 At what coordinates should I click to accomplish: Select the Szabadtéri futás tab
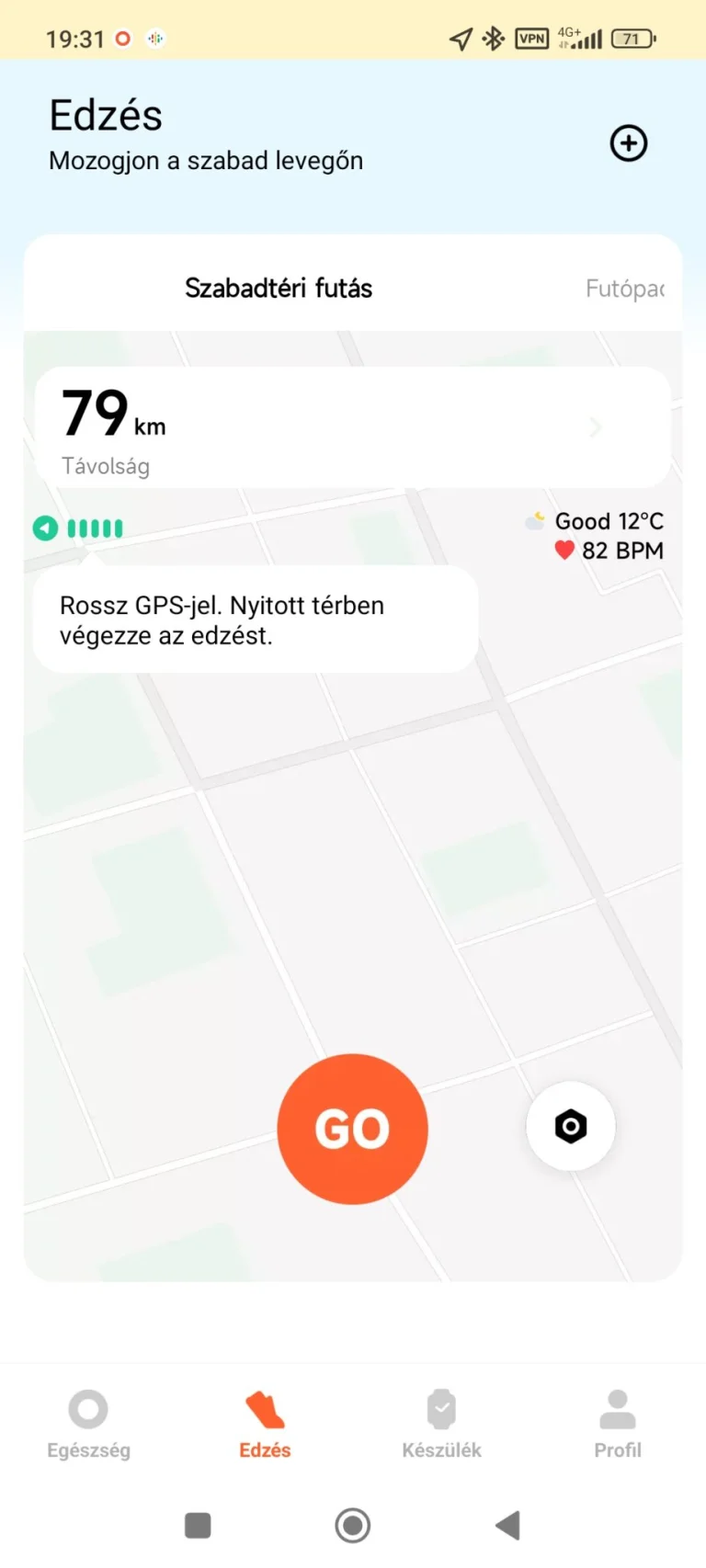(x=278, y=288)
